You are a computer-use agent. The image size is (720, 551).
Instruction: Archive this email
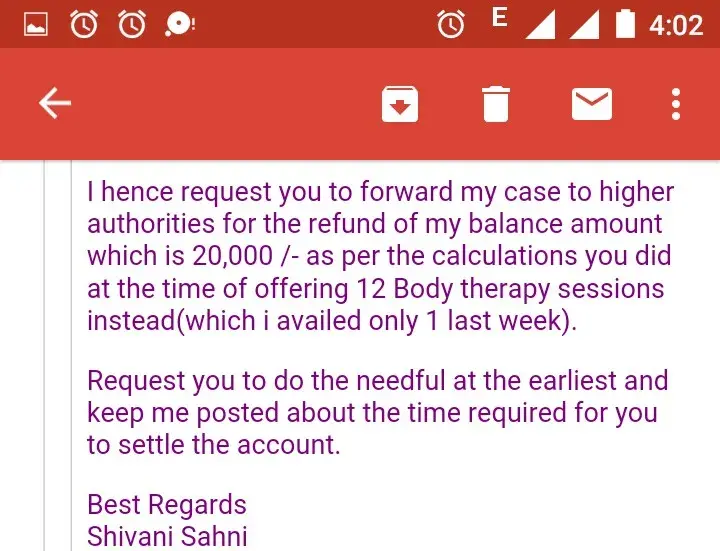click(x=400, y=104)
